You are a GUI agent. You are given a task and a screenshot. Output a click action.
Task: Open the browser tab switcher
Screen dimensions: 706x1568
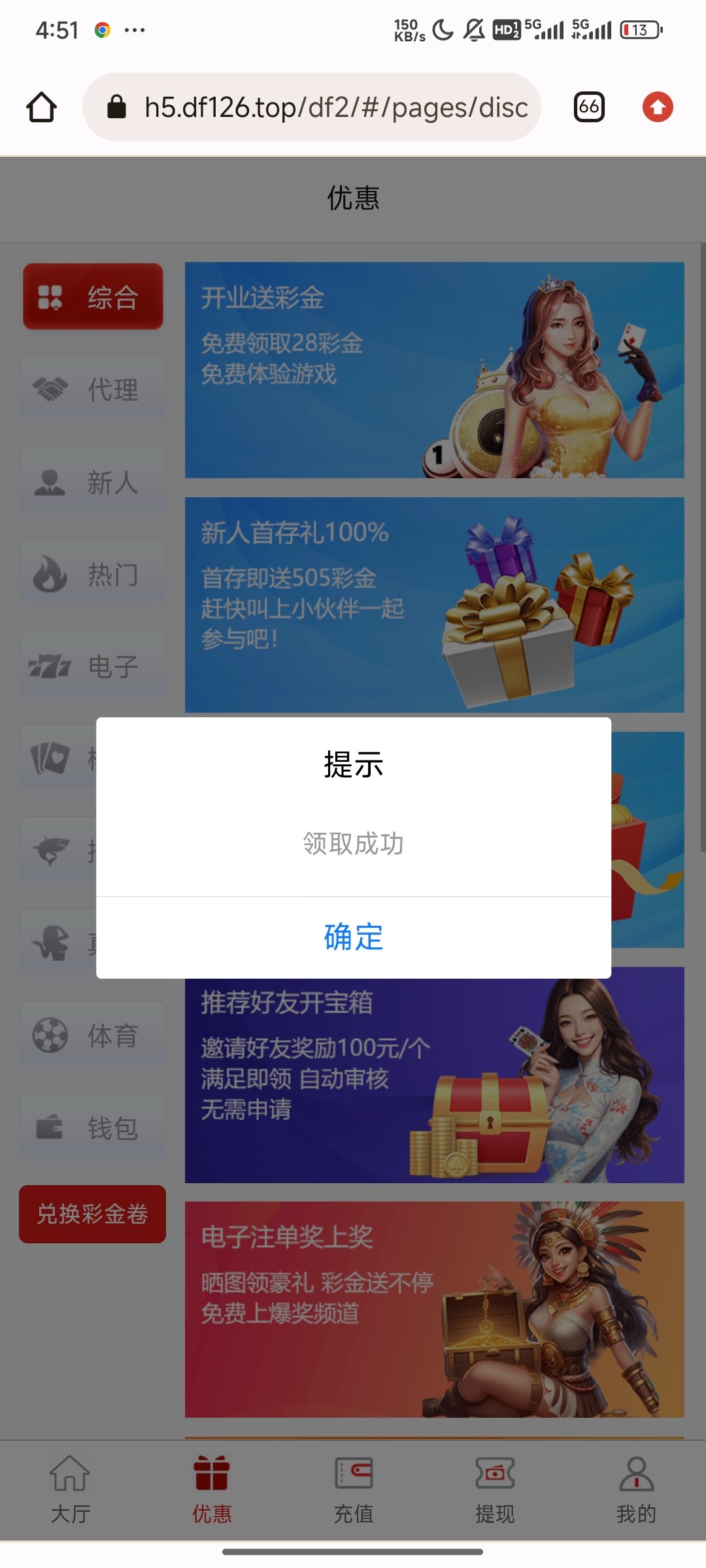588,107
